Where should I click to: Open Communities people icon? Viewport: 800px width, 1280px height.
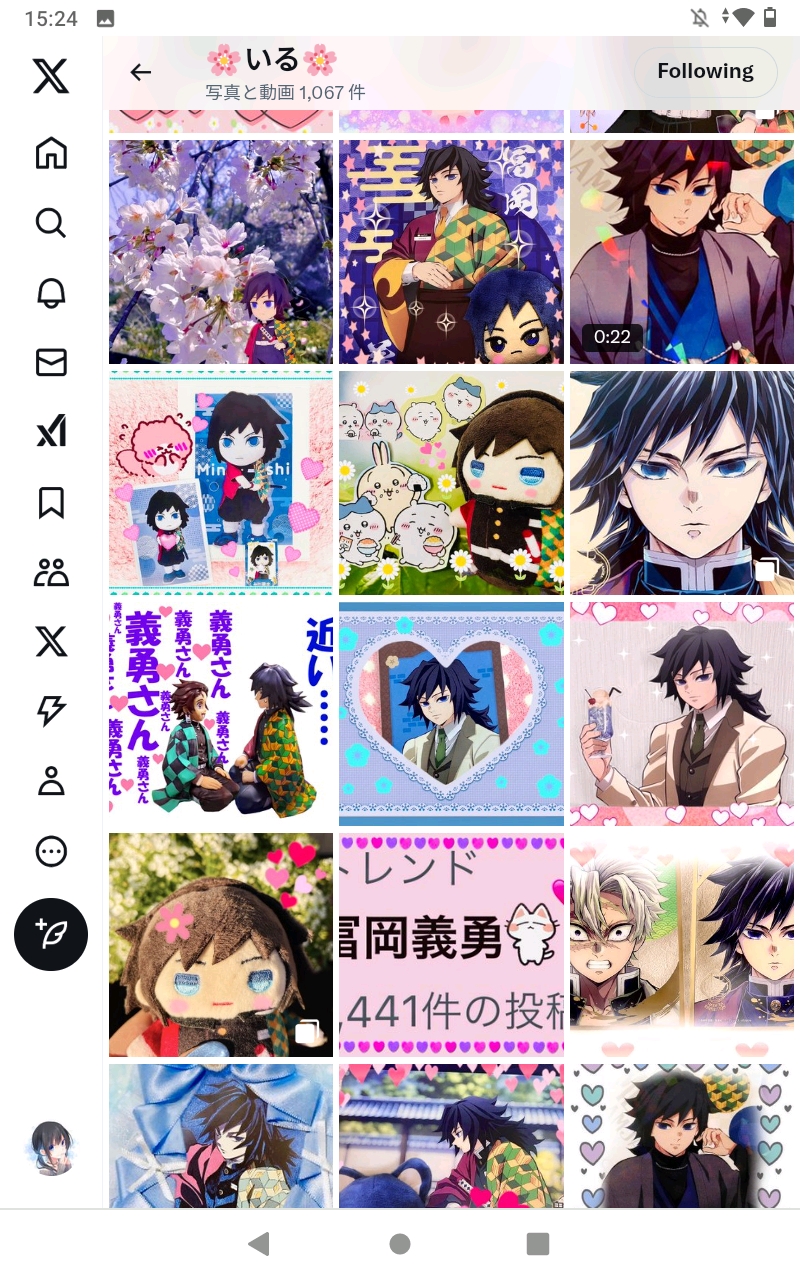pyautogui.click(x=51, y=572)
